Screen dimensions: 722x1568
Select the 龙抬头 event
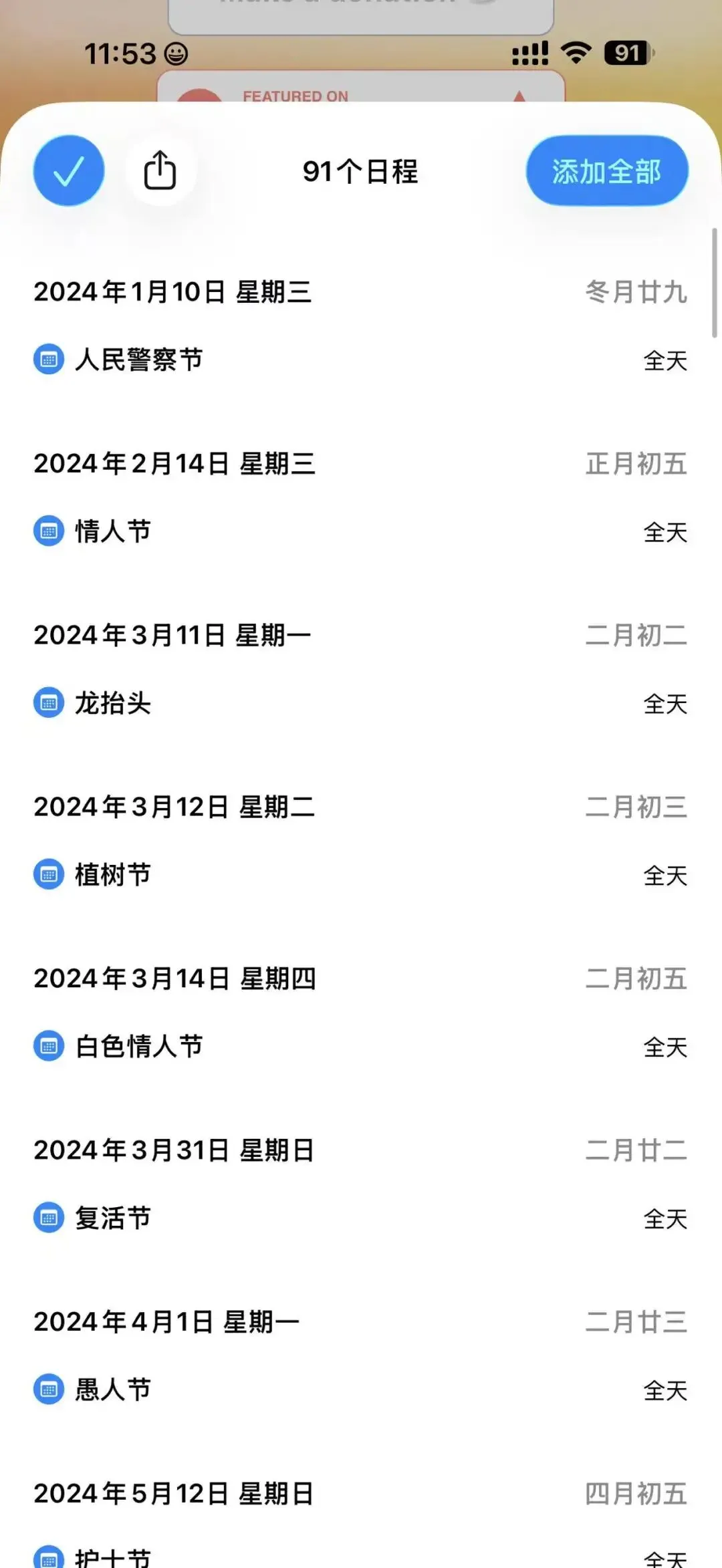click(113, 703)
